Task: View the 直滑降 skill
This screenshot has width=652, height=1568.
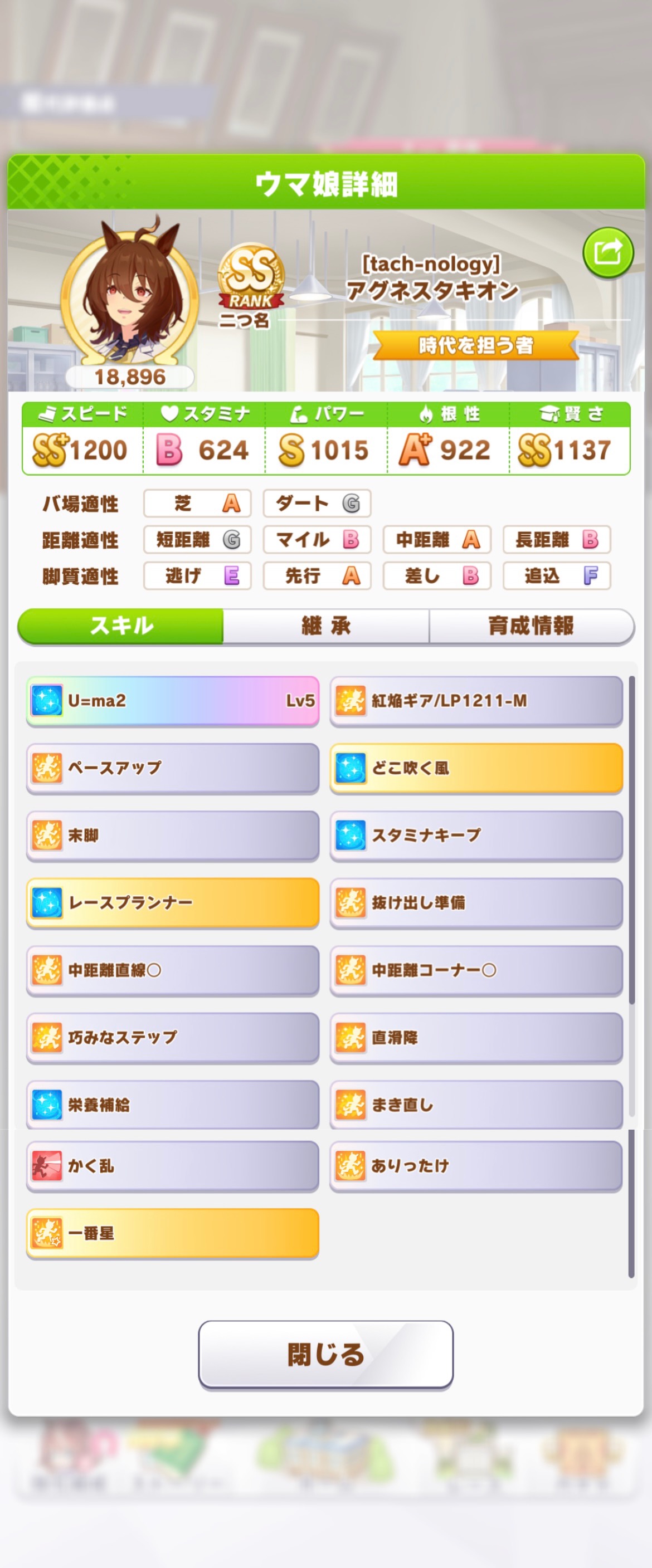Action: pyautogui.click(x=476, y=1037)
